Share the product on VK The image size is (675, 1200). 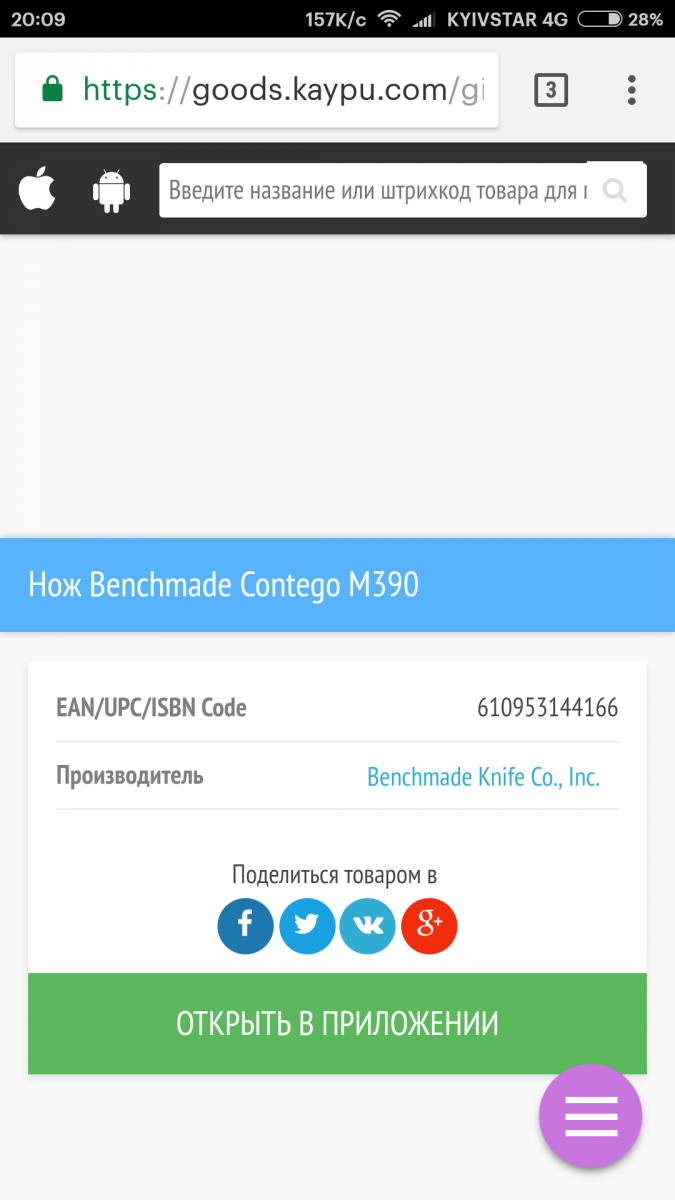pyautogui.click(x=368, y=926)
